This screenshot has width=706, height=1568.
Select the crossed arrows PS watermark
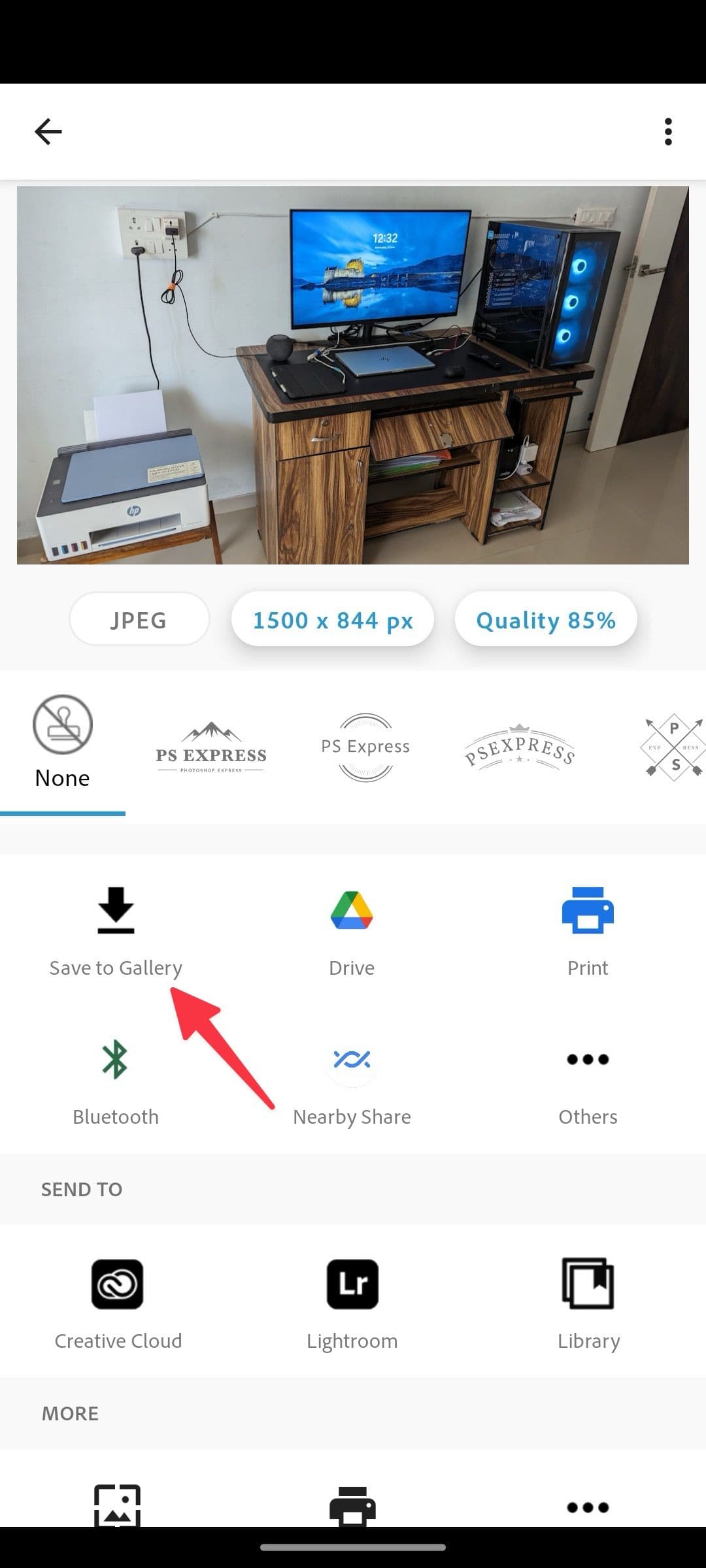(673, 747)
